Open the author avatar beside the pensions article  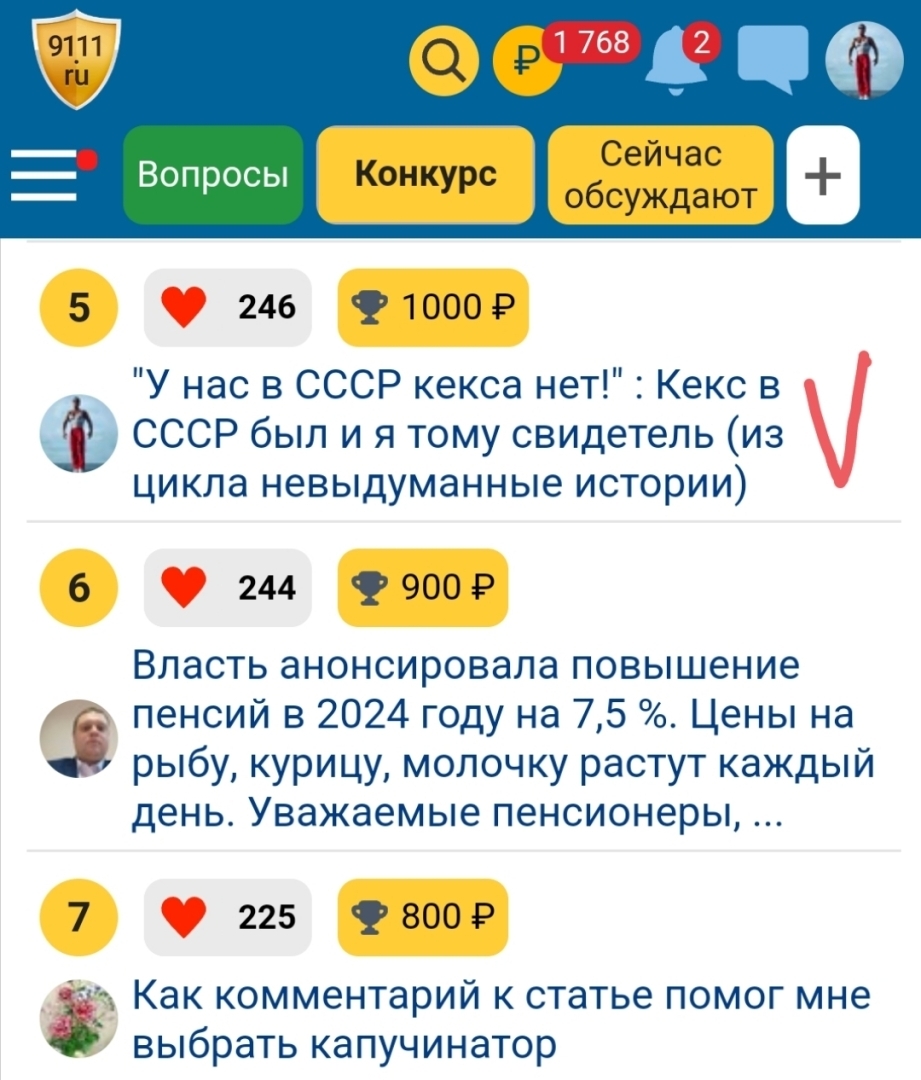78,739
